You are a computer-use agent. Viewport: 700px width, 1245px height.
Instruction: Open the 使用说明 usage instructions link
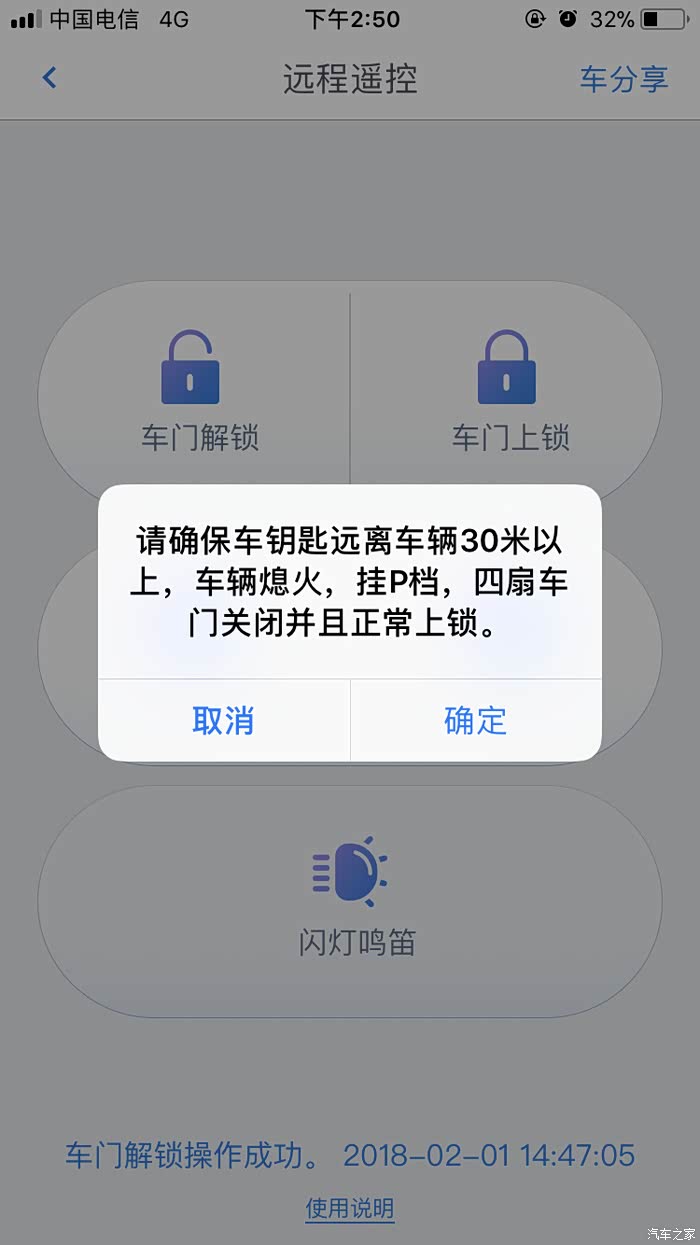[x=350, y=1208]
